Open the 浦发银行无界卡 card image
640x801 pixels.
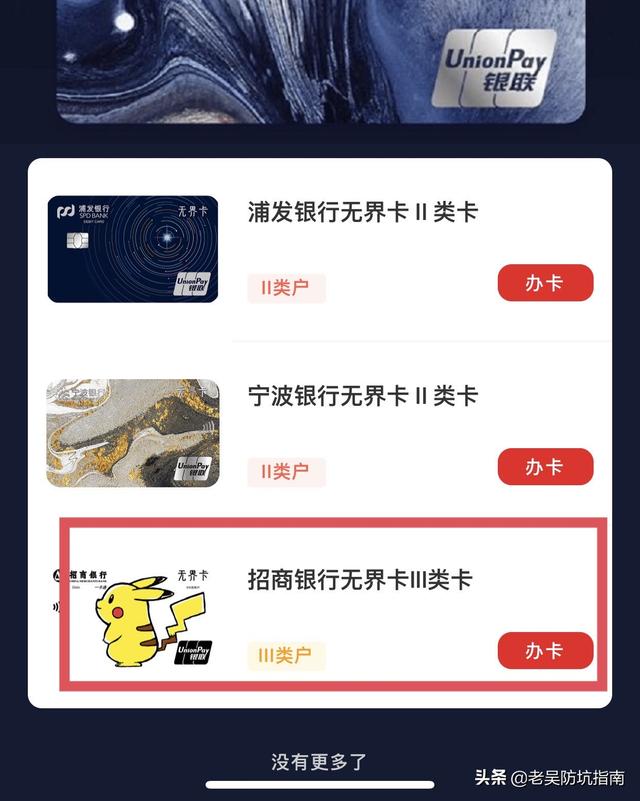[133, 249]
